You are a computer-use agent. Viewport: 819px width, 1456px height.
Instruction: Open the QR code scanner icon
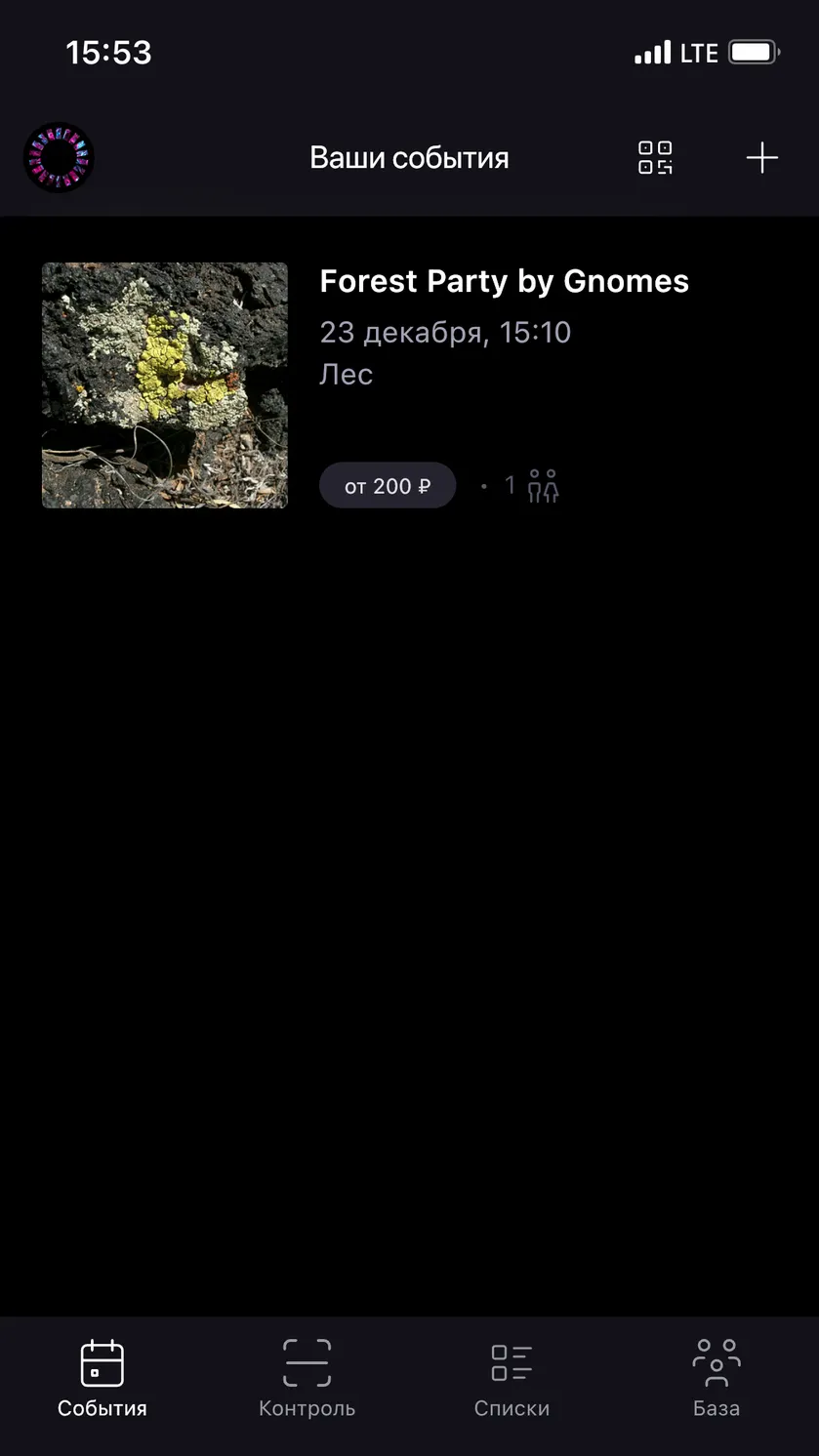[x=655, y=157]
